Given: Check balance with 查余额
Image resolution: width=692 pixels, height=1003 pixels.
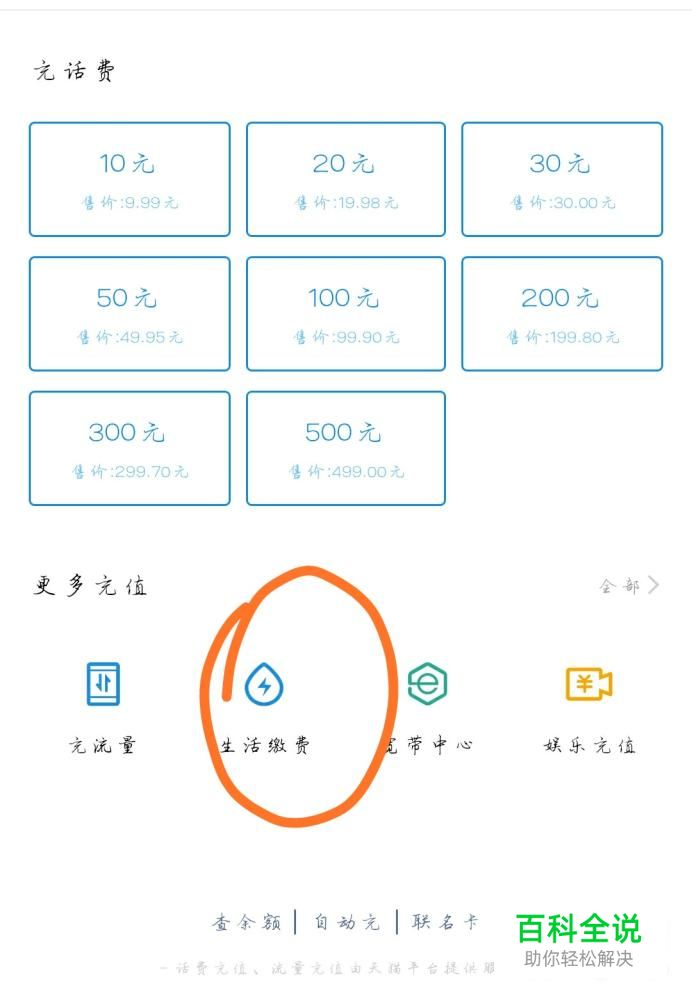Looking at the screenshot, I should tap(247, 922).
